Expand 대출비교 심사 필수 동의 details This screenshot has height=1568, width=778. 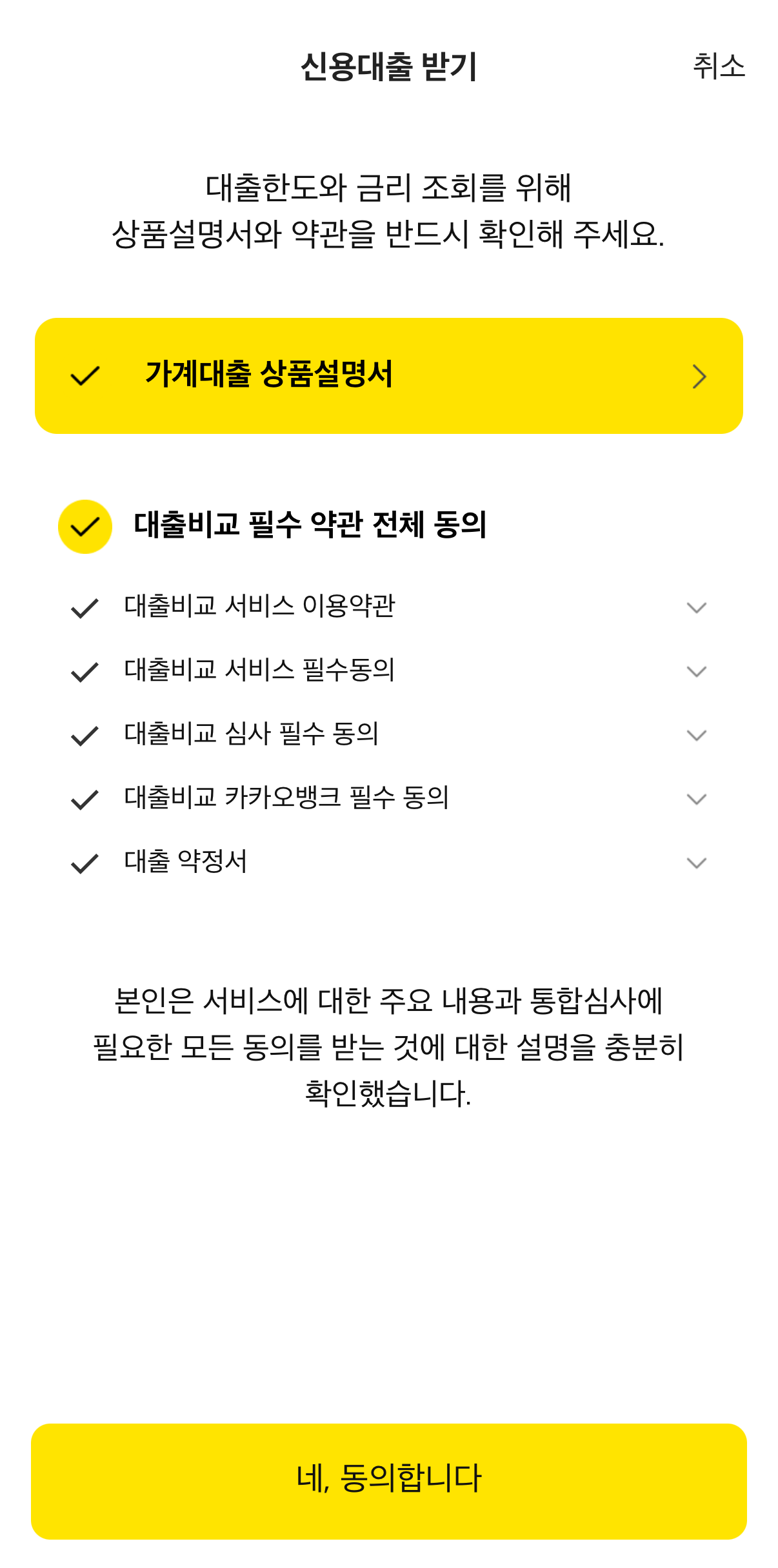pos(697,735)
